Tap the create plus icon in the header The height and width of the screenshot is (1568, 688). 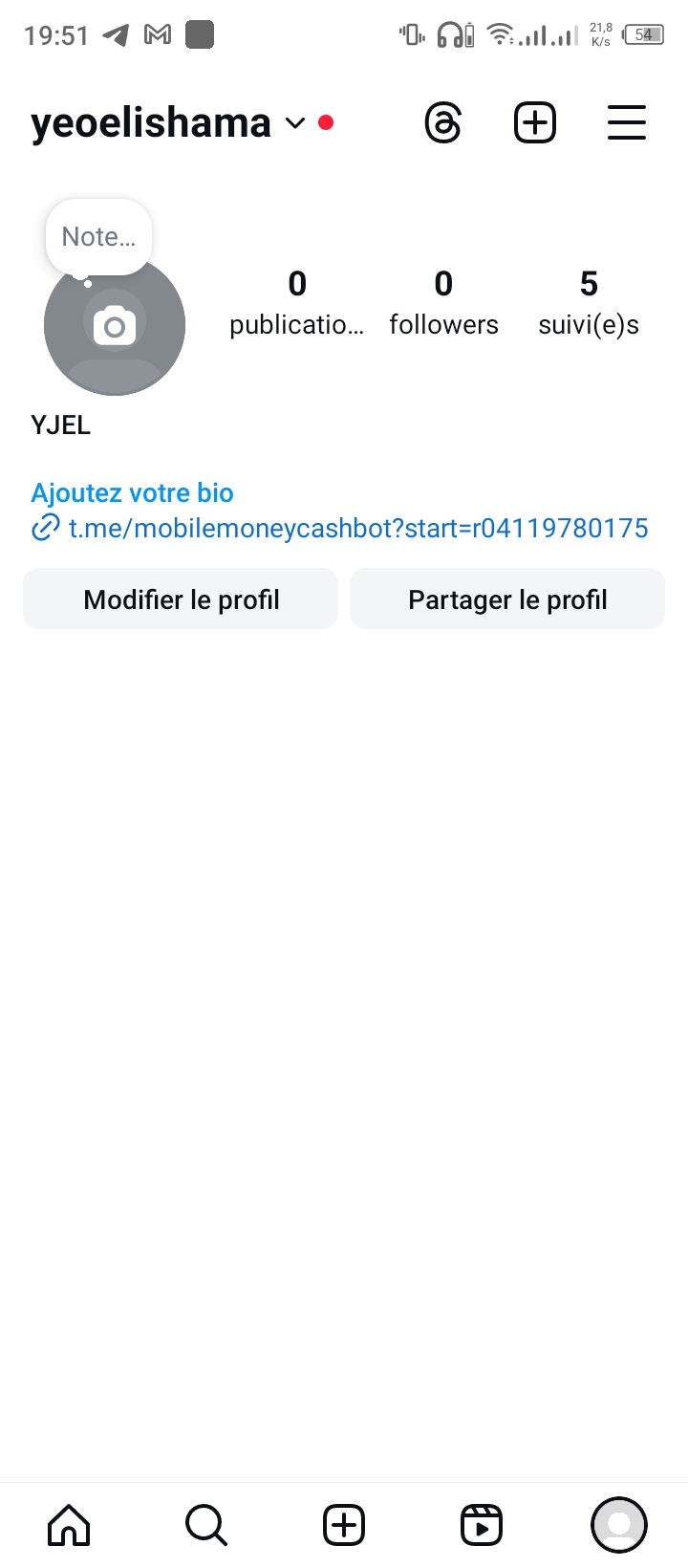click(x=535, y=123)
